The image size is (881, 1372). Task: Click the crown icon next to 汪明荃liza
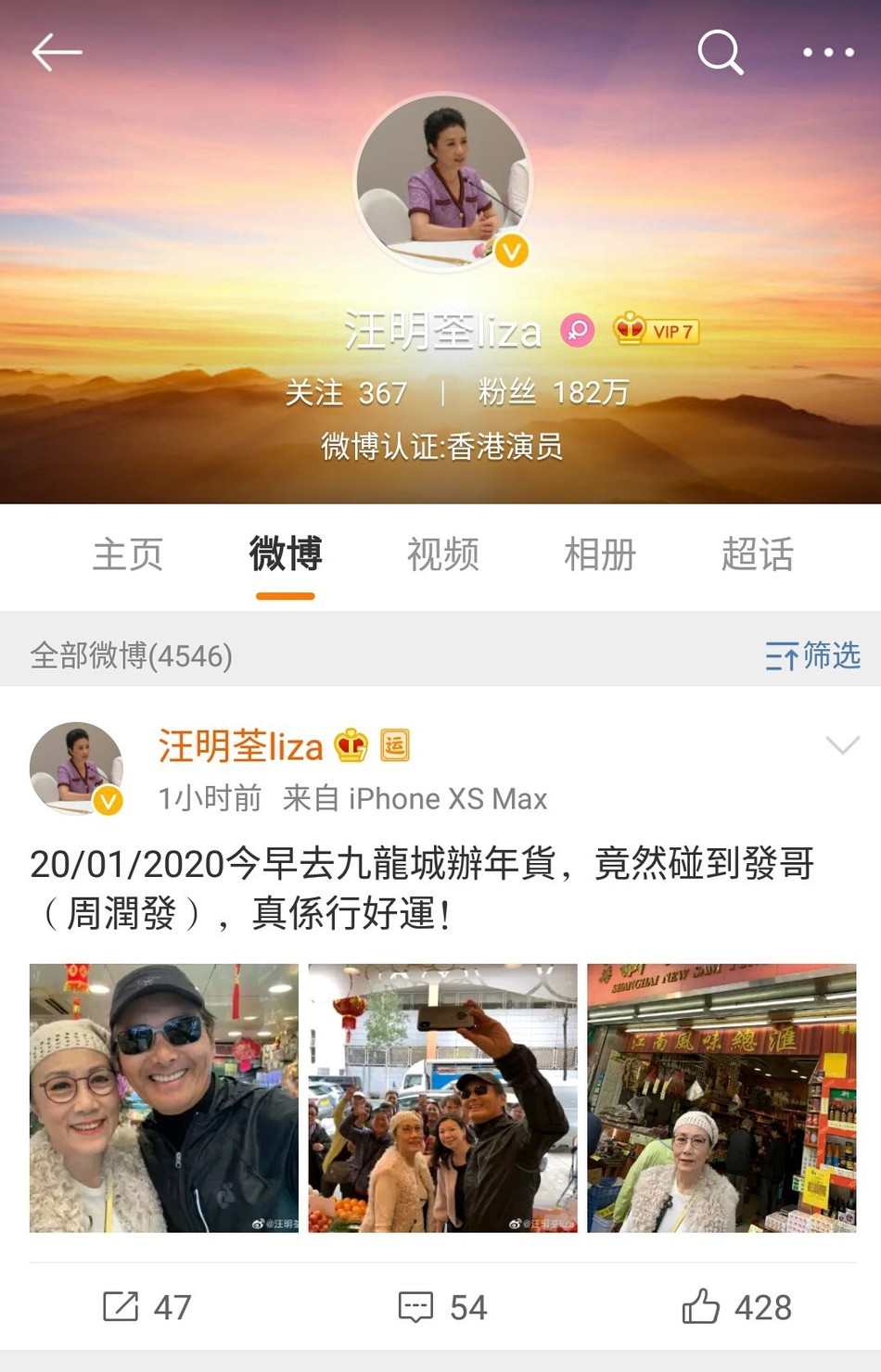[x=350, y=743]
